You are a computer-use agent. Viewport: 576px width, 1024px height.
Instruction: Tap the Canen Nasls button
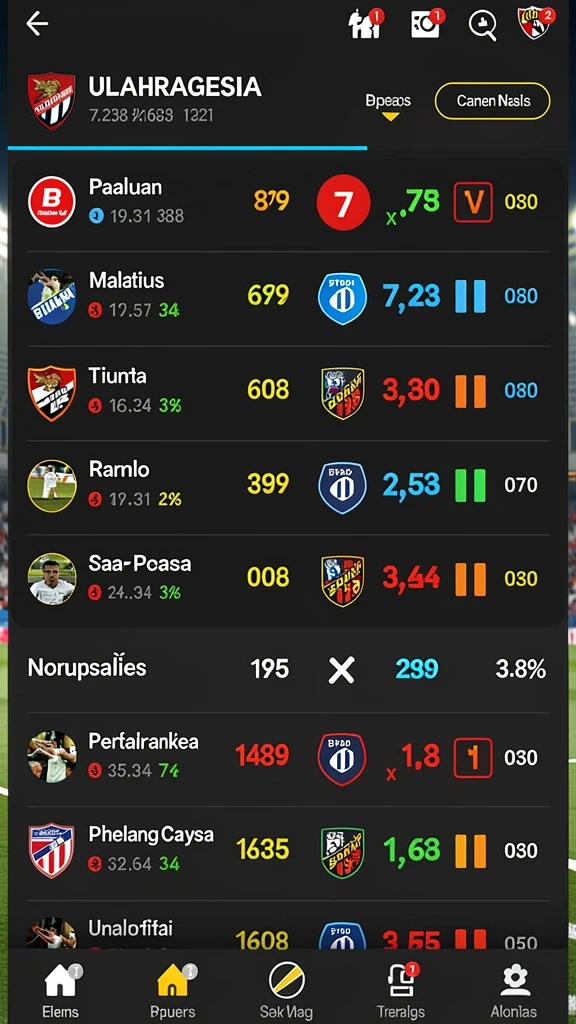tap(492, 101)
